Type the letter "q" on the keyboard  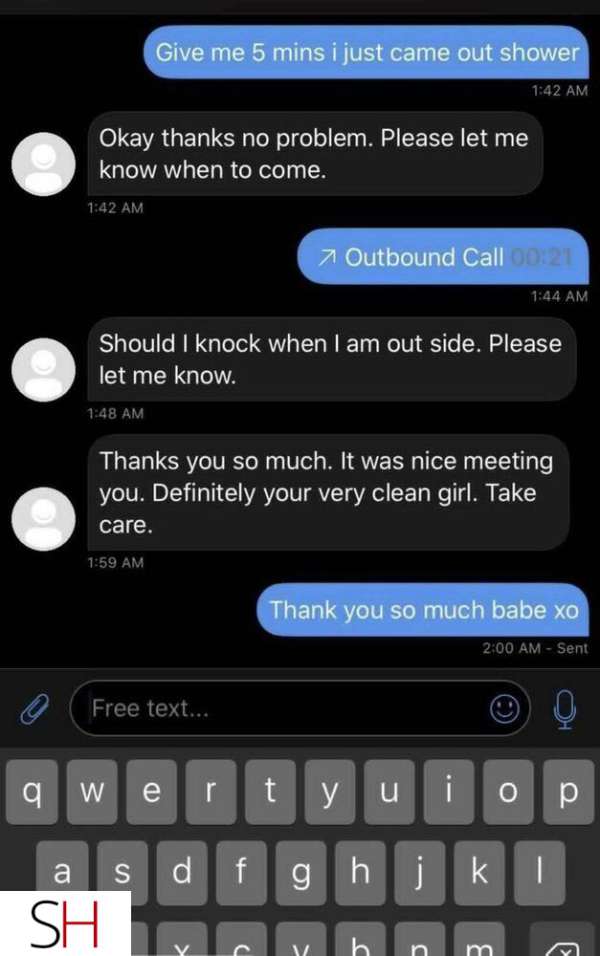[x=33, y=792]
